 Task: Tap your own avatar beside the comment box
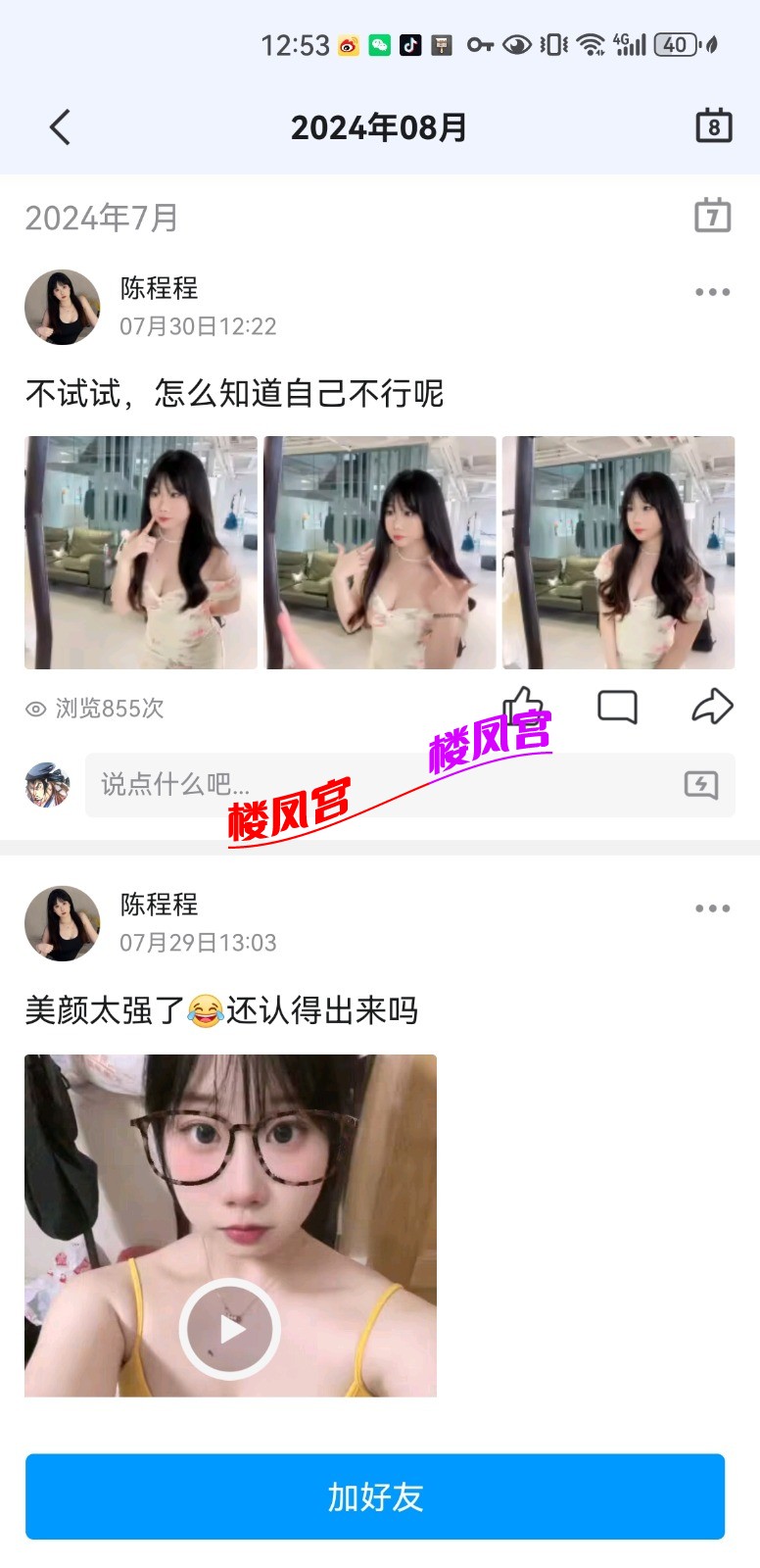coord(46,786)
